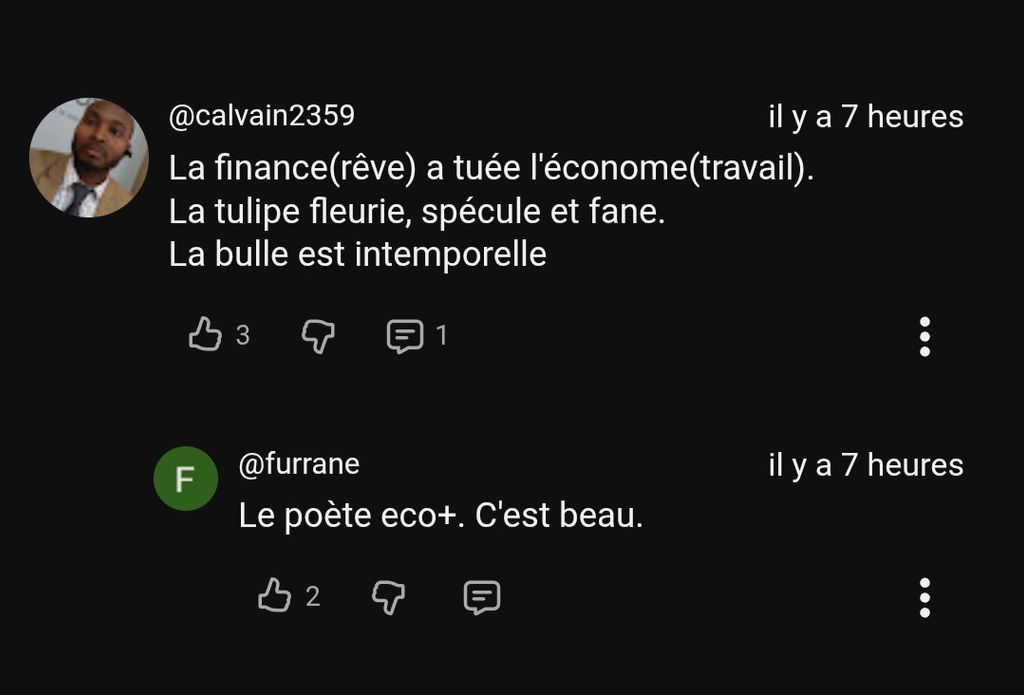The height and width of the screenshot is (695, 1024).
Task: Like the comment by @calvain2359
Action: tap(205, 335)
